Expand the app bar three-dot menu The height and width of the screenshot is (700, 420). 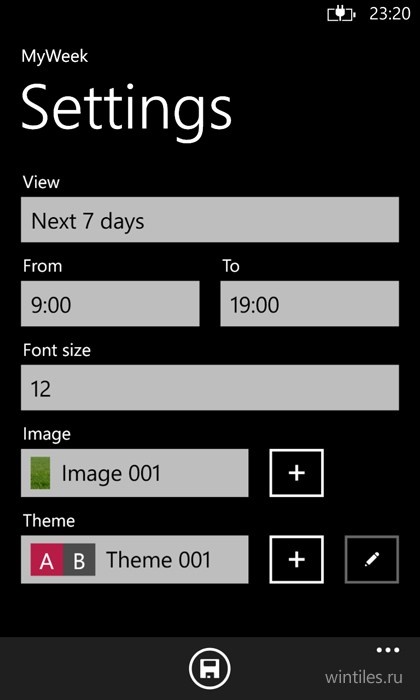[388, 650]
